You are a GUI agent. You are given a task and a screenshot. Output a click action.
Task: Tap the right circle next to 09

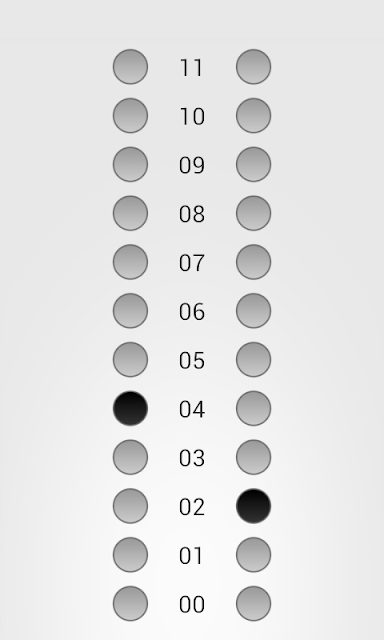(253, 164)
